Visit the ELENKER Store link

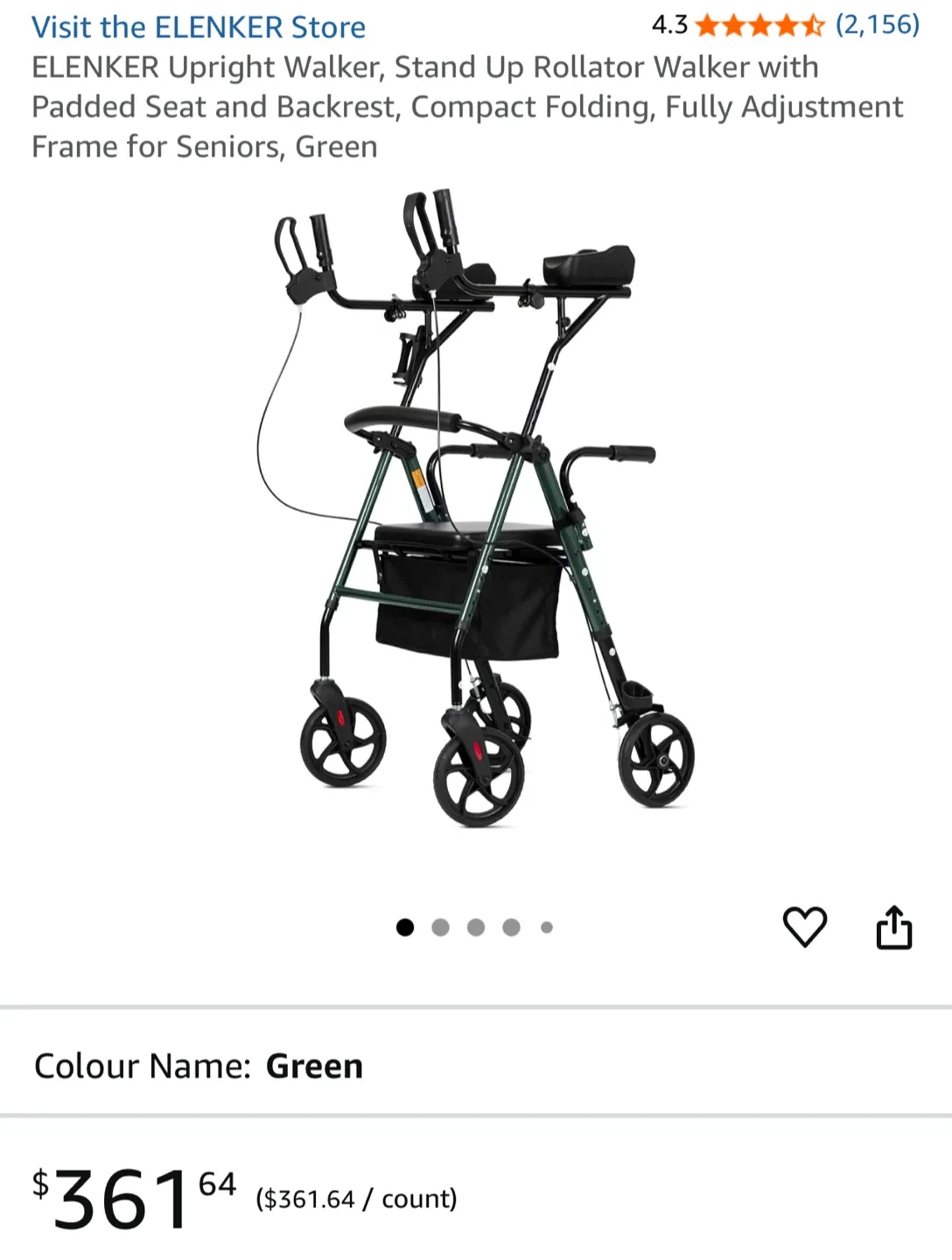point(199,27)
